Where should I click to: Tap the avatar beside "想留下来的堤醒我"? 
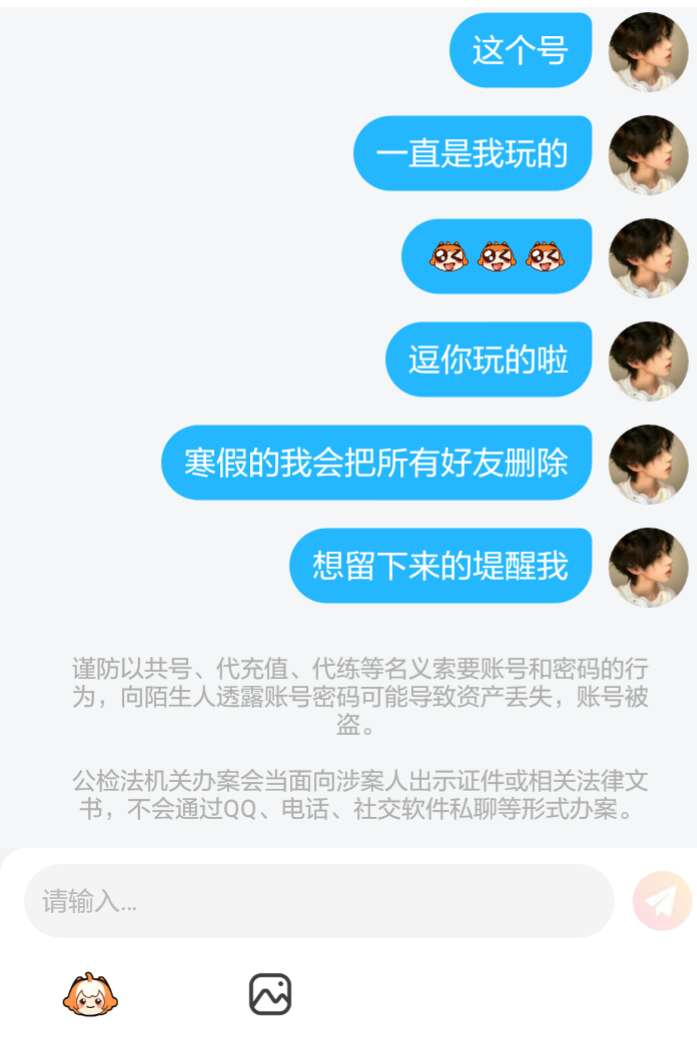pos(648,566)
